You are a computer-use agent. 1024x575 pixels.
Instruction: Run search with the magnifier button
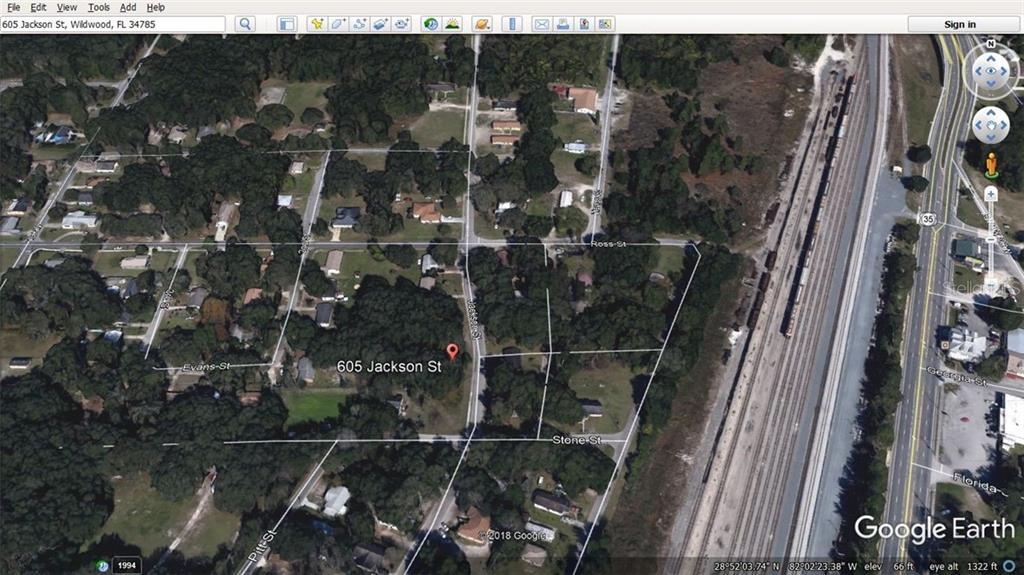[244, 24]
